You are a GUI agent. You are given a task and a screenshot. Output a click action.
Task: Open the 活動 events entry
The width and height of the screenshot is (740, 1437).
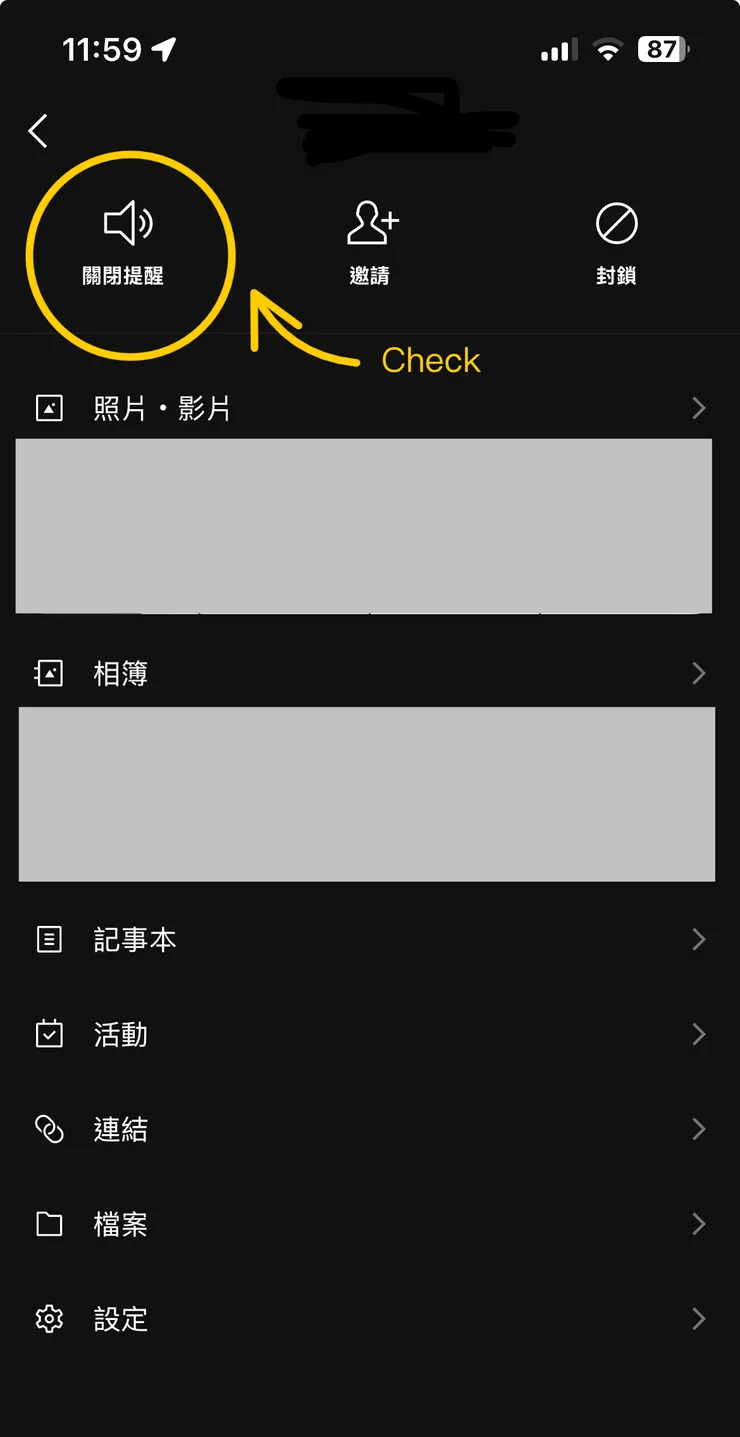coord(120,1034)
